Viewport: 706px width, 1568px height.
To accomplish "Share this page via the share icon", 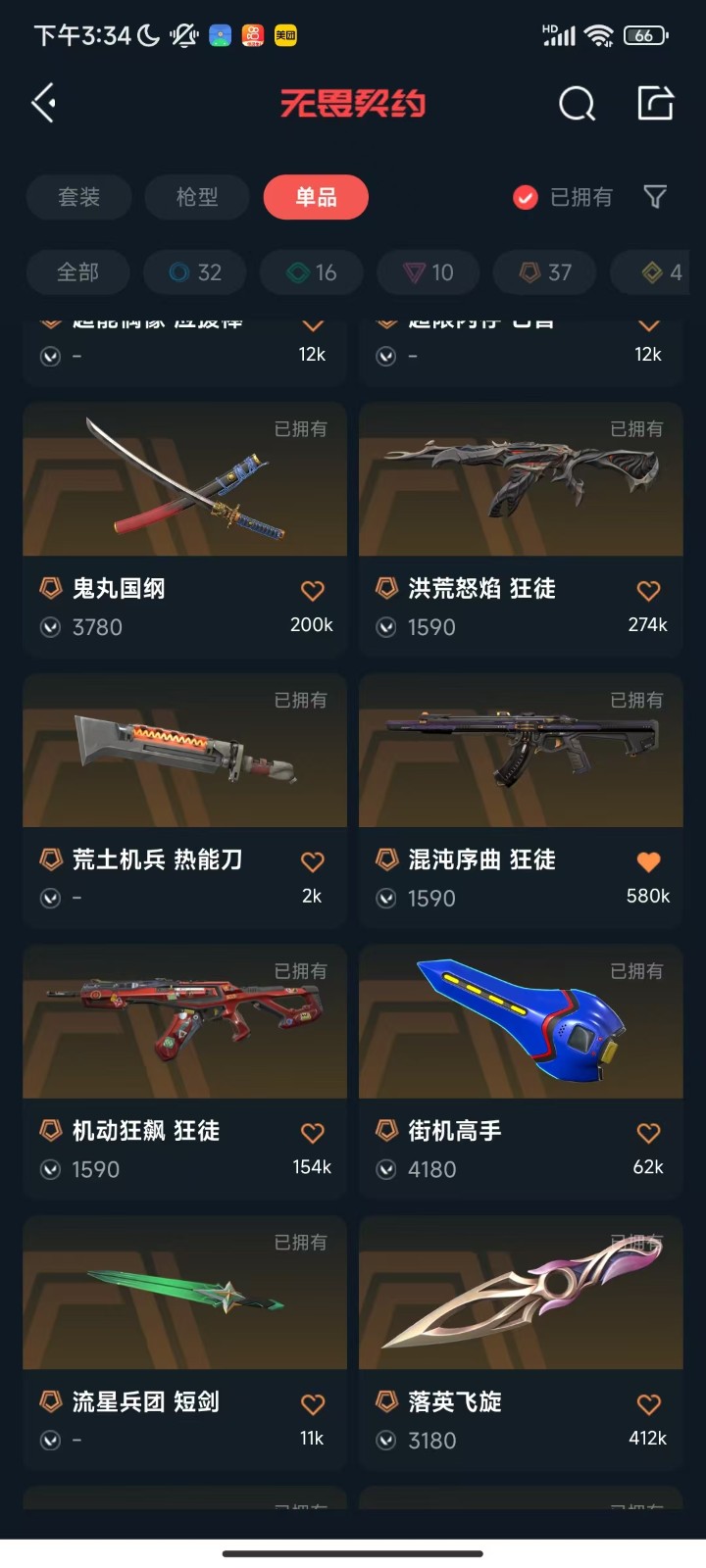I will click(x=655, y=103).
